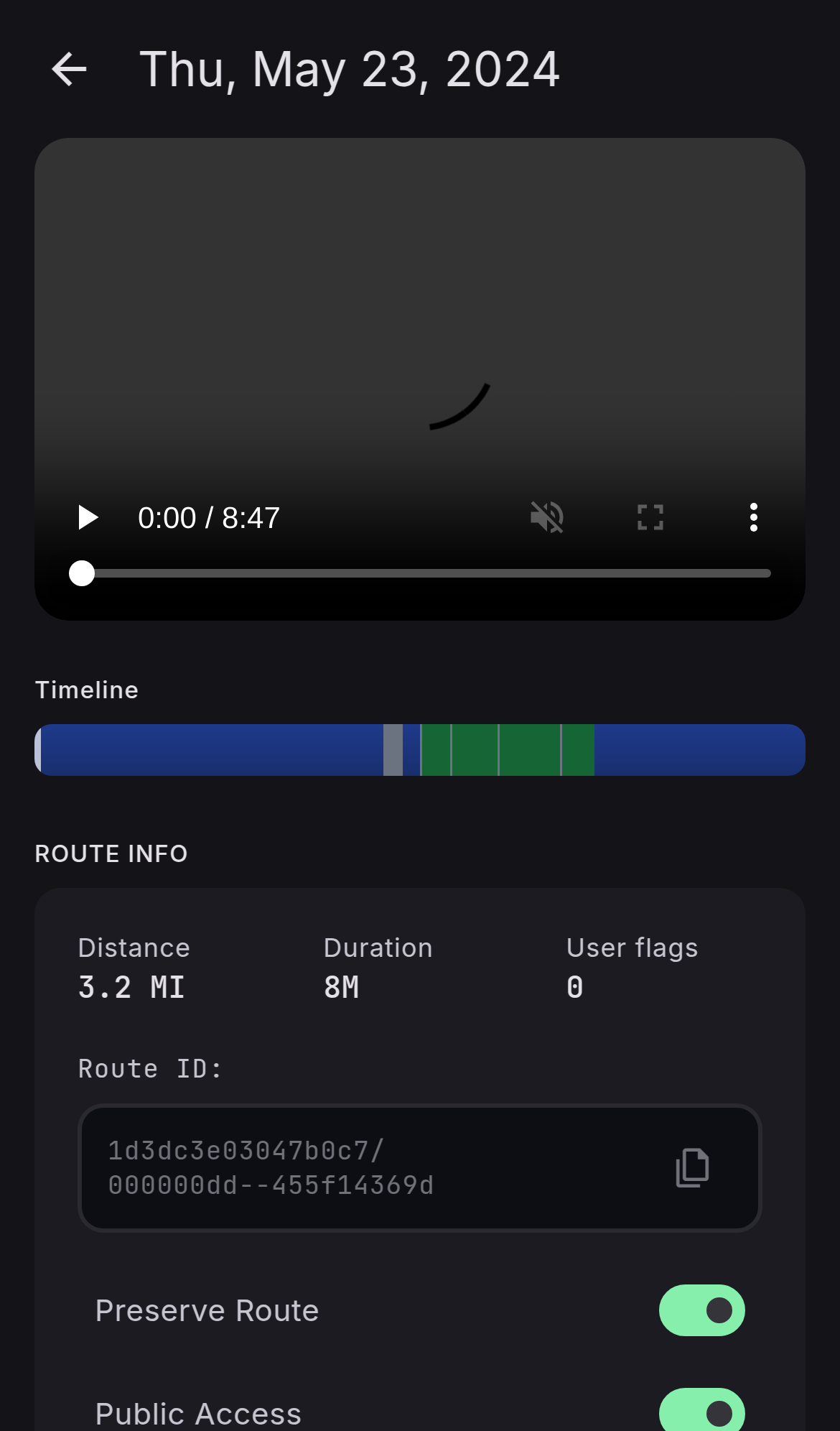840x1431 pixels.
Task: Play the route video
Action: coord(88,517)
